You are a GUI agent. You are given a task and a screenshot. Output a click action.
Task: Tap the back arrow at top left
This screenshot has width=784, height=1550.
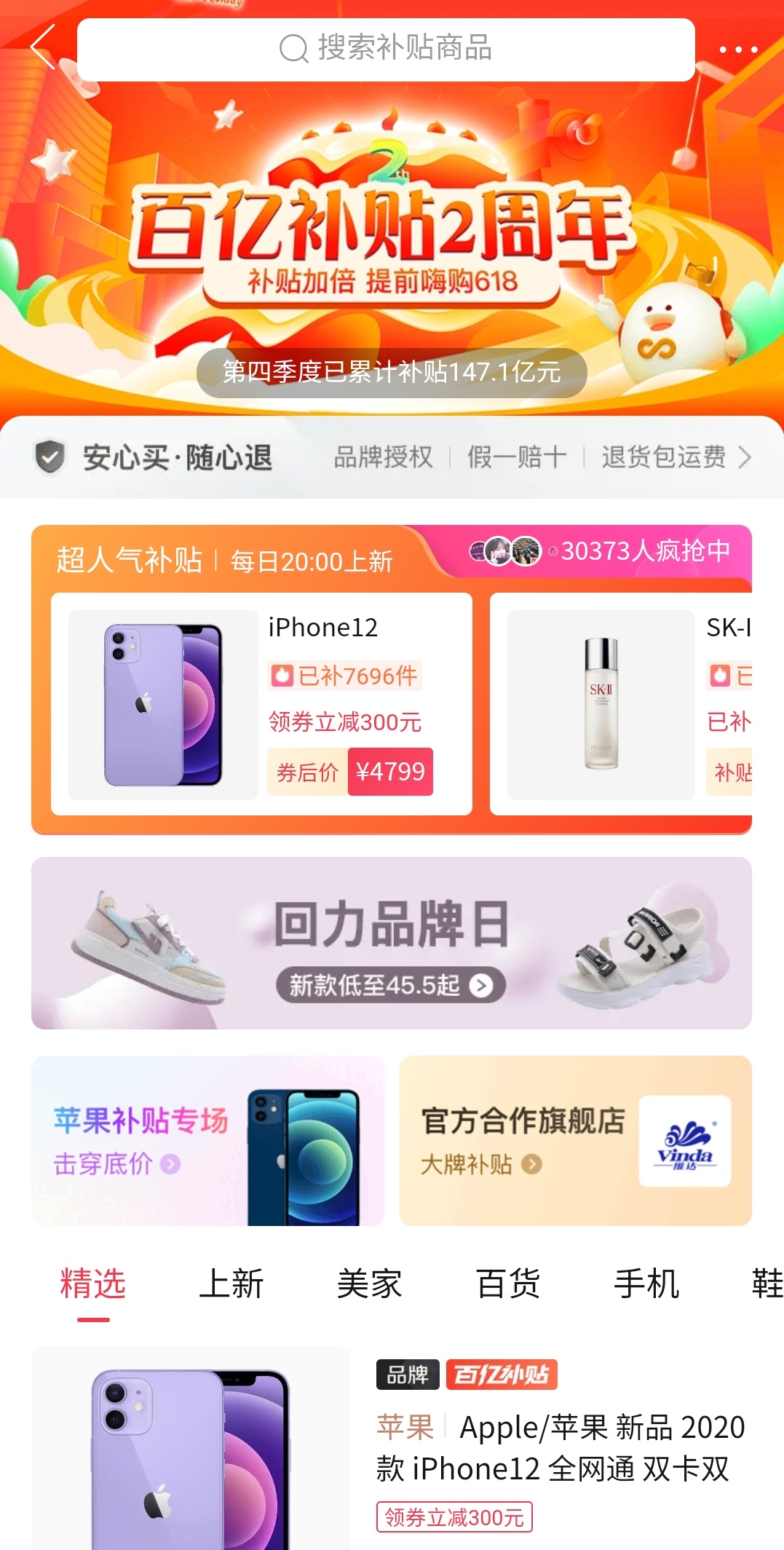(x=41, y=50)
